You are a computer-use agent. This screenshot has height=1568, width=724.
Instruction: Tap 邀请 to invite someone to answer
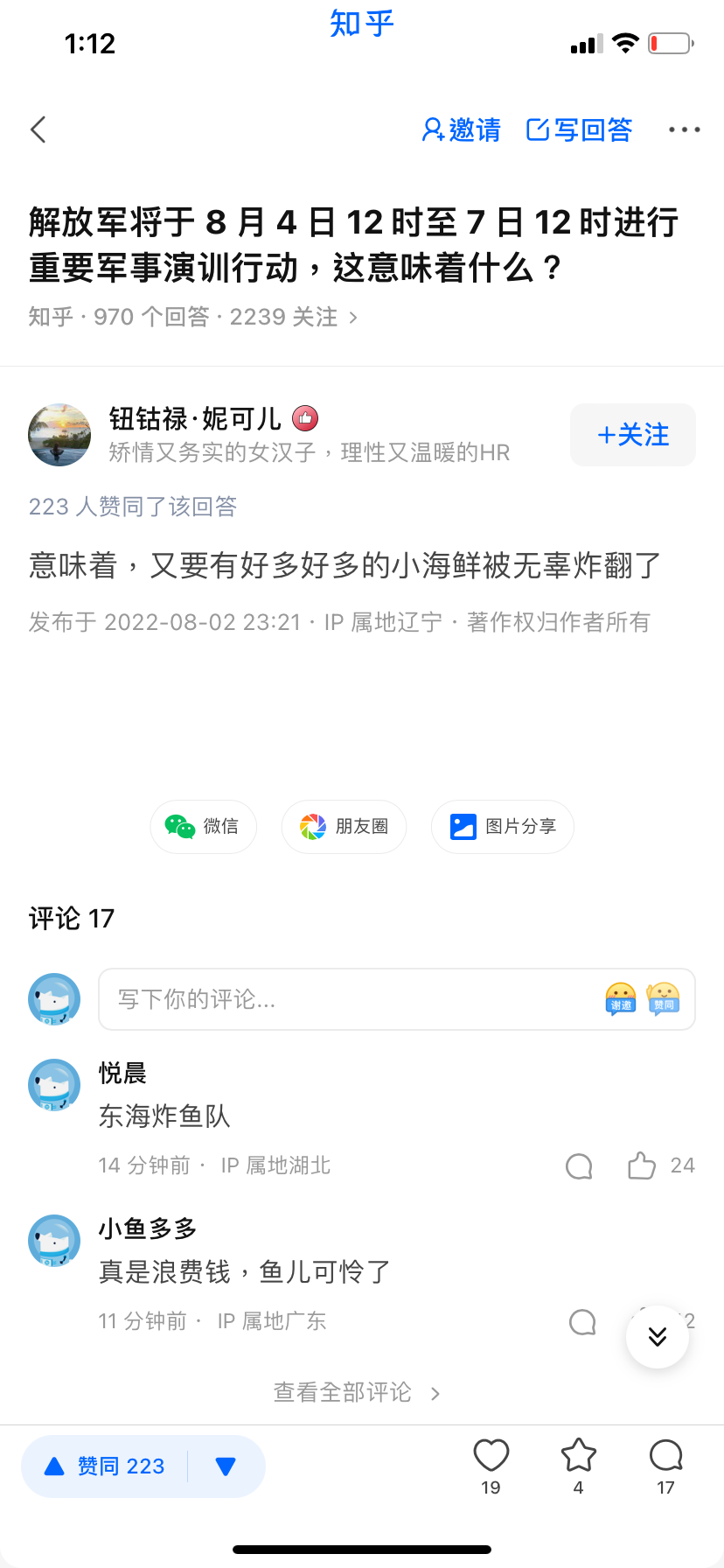pyautogui.click(x=461, y=130)
